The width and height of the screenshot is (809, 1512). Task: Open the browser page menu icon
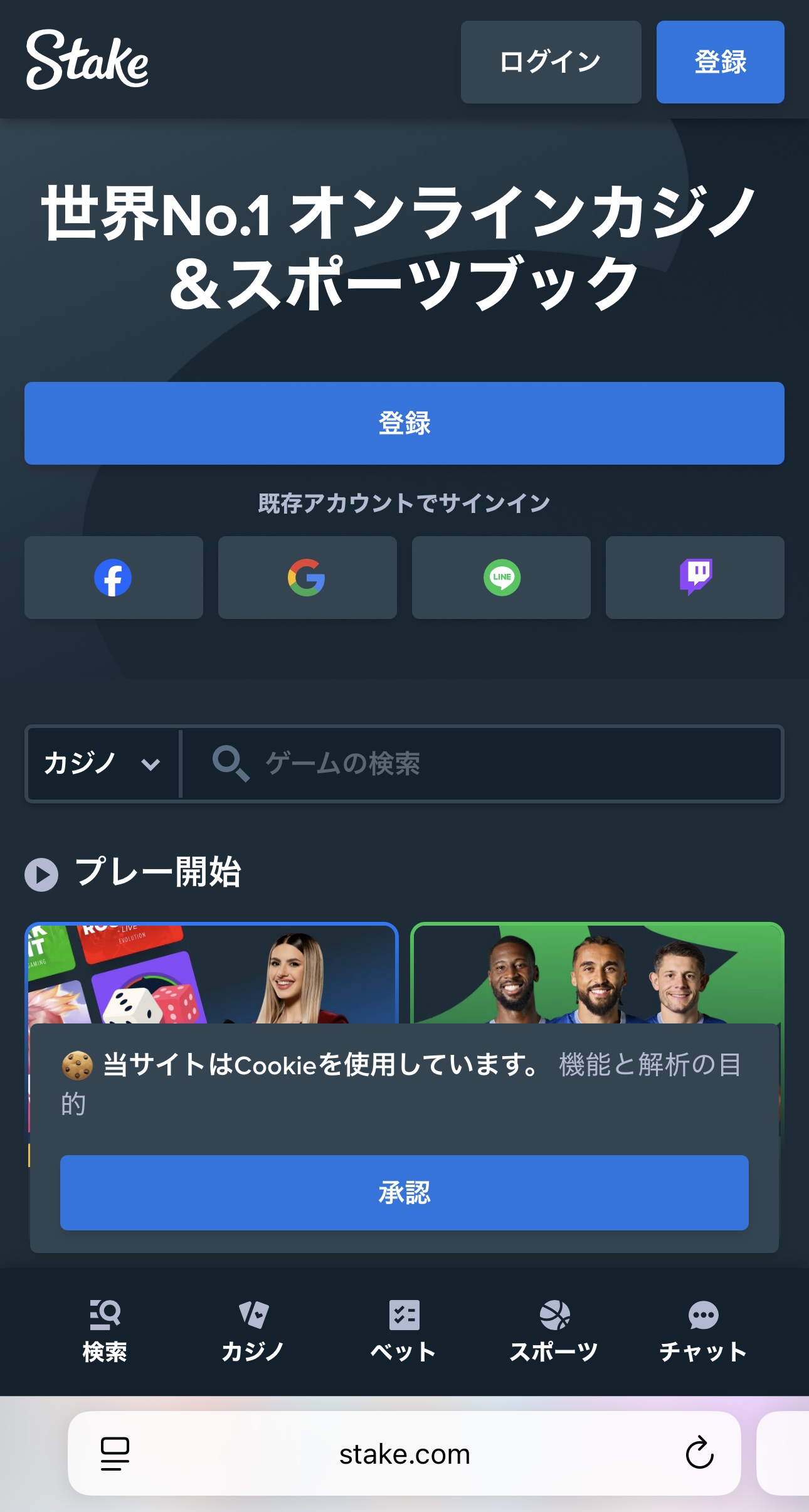point(115,1453)
